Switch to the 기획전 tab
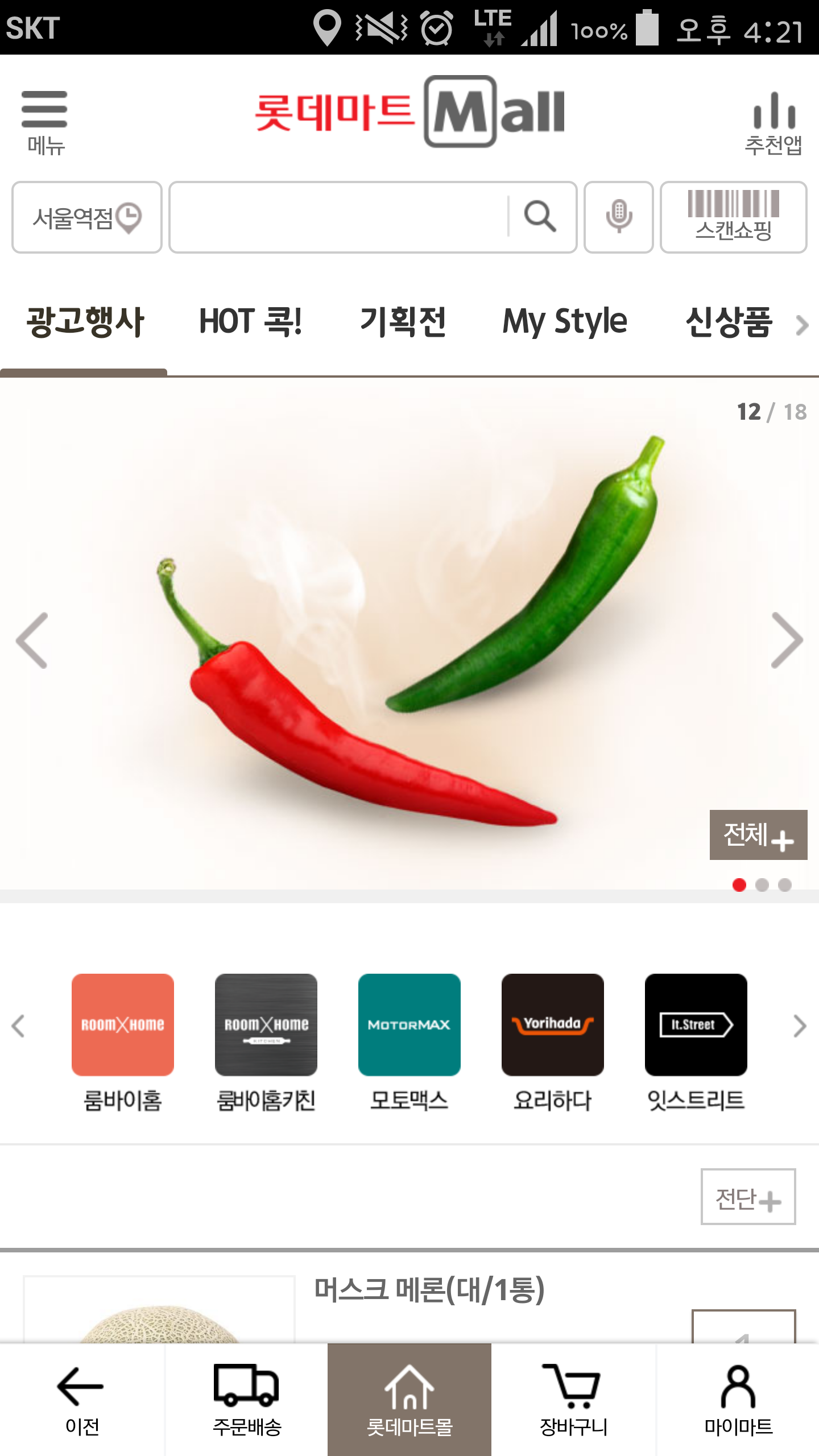 403,322
